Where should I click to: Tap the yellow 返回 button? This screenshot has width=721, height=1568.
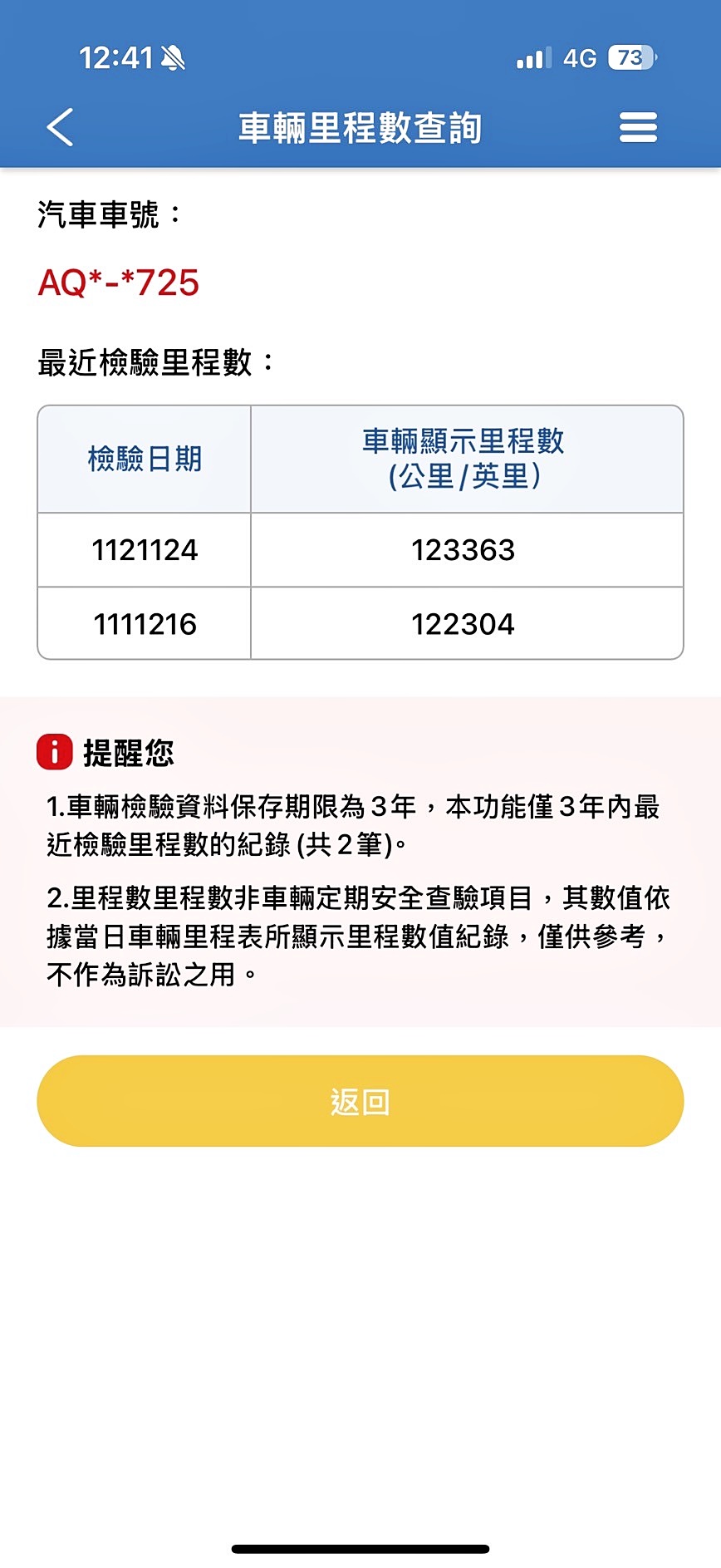click(360, 1101)
